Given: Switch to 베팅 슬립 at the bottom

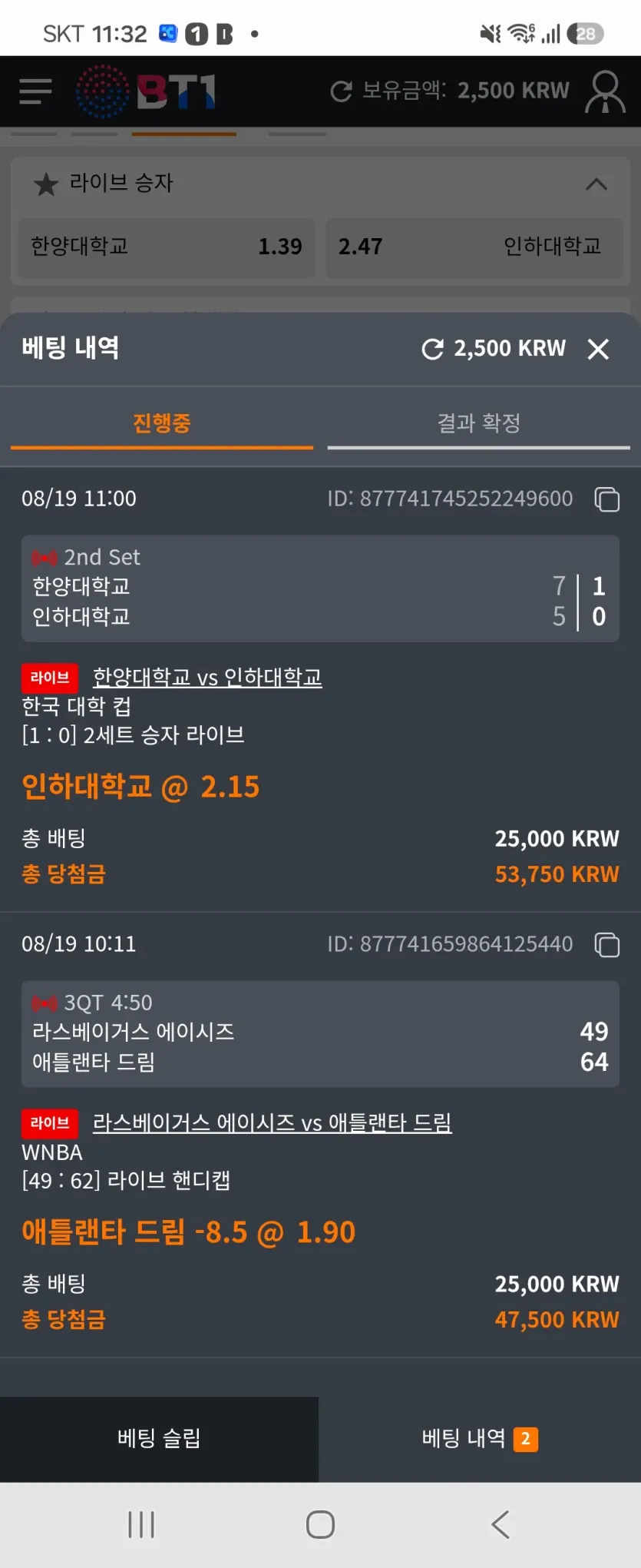Looking at the screenshot, I should click(x=159, y=1439).
